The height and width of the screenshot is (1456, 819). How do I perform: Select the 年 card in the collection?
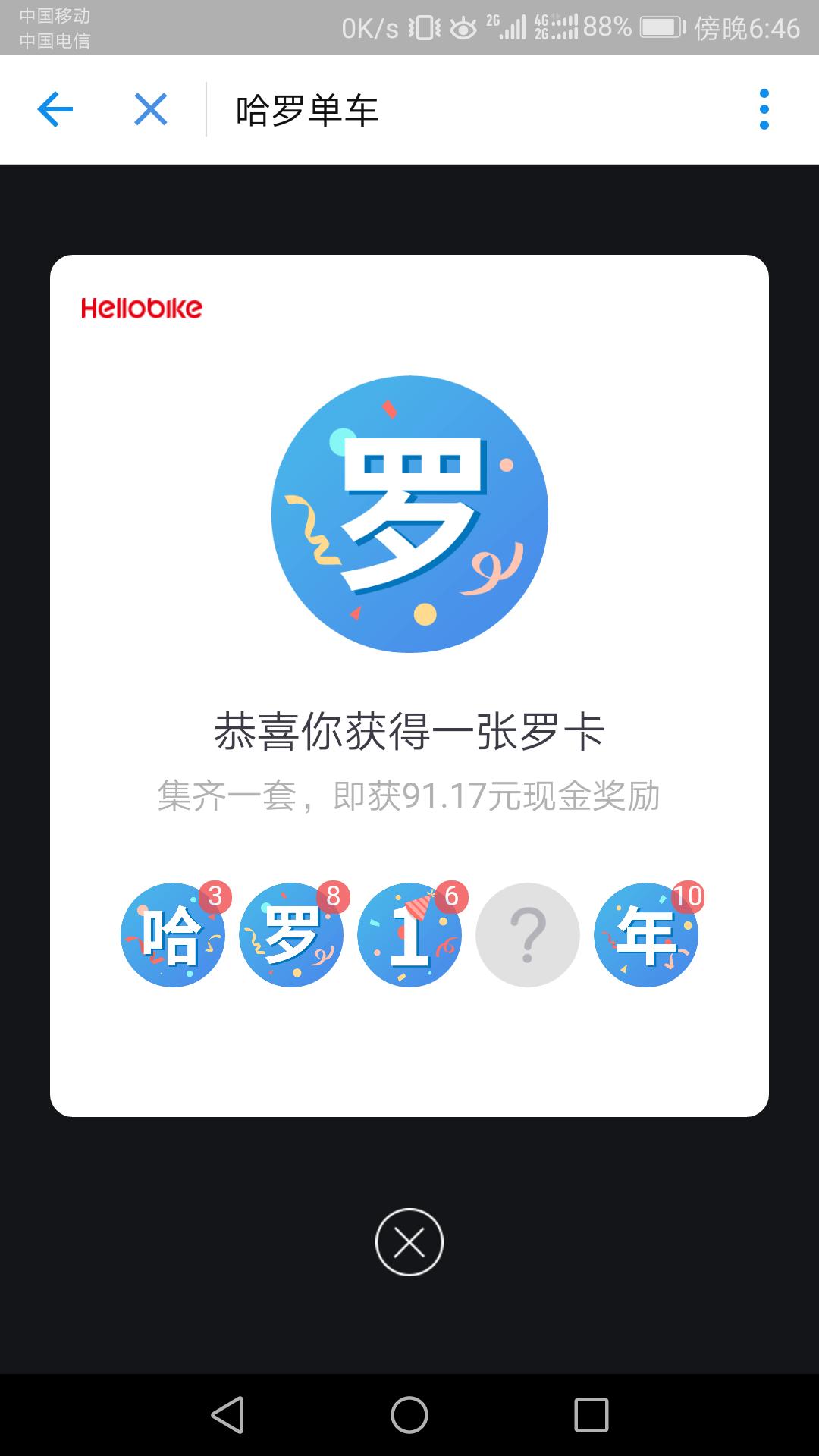[x=646, y=935]
